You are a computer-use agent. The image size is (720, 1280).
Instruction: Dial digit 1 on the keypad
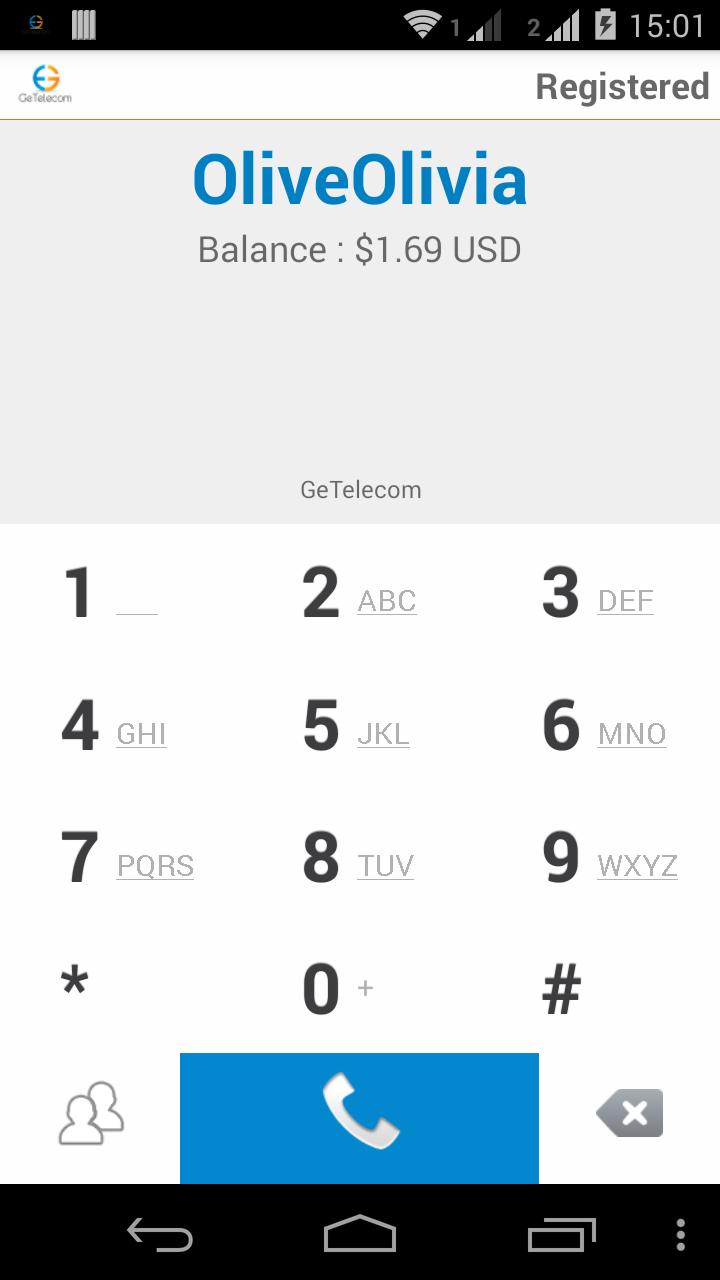point(110,593)
